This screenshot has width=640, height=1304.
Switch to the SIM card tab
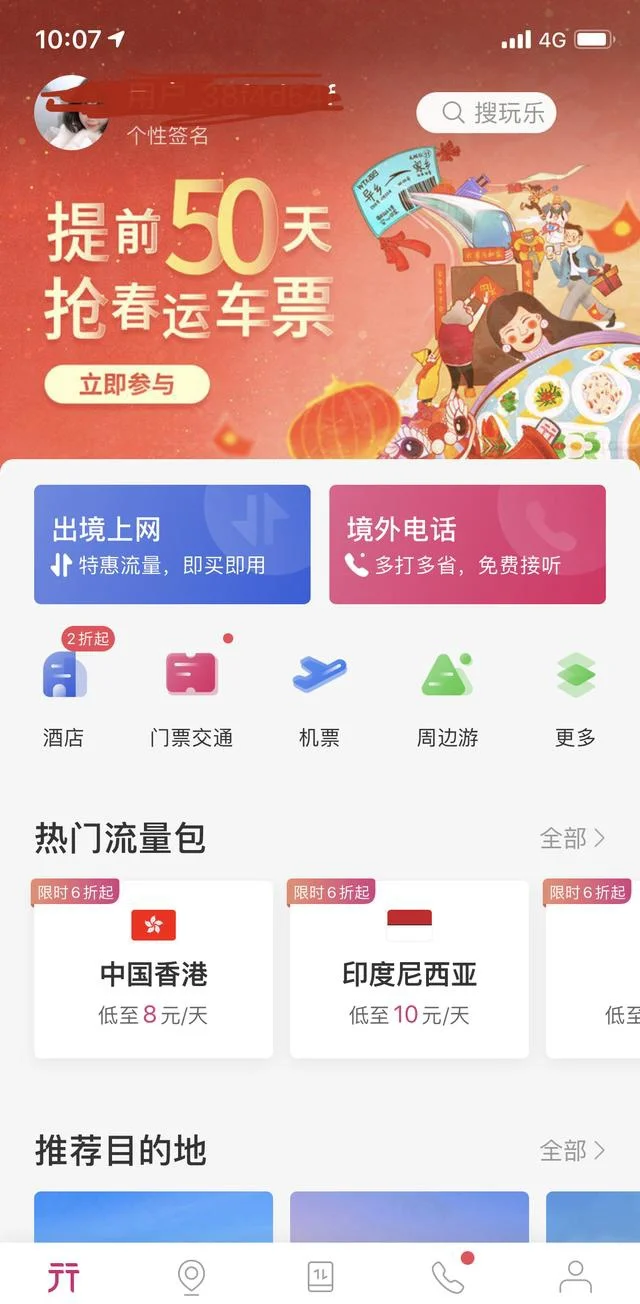[319, 1277]
